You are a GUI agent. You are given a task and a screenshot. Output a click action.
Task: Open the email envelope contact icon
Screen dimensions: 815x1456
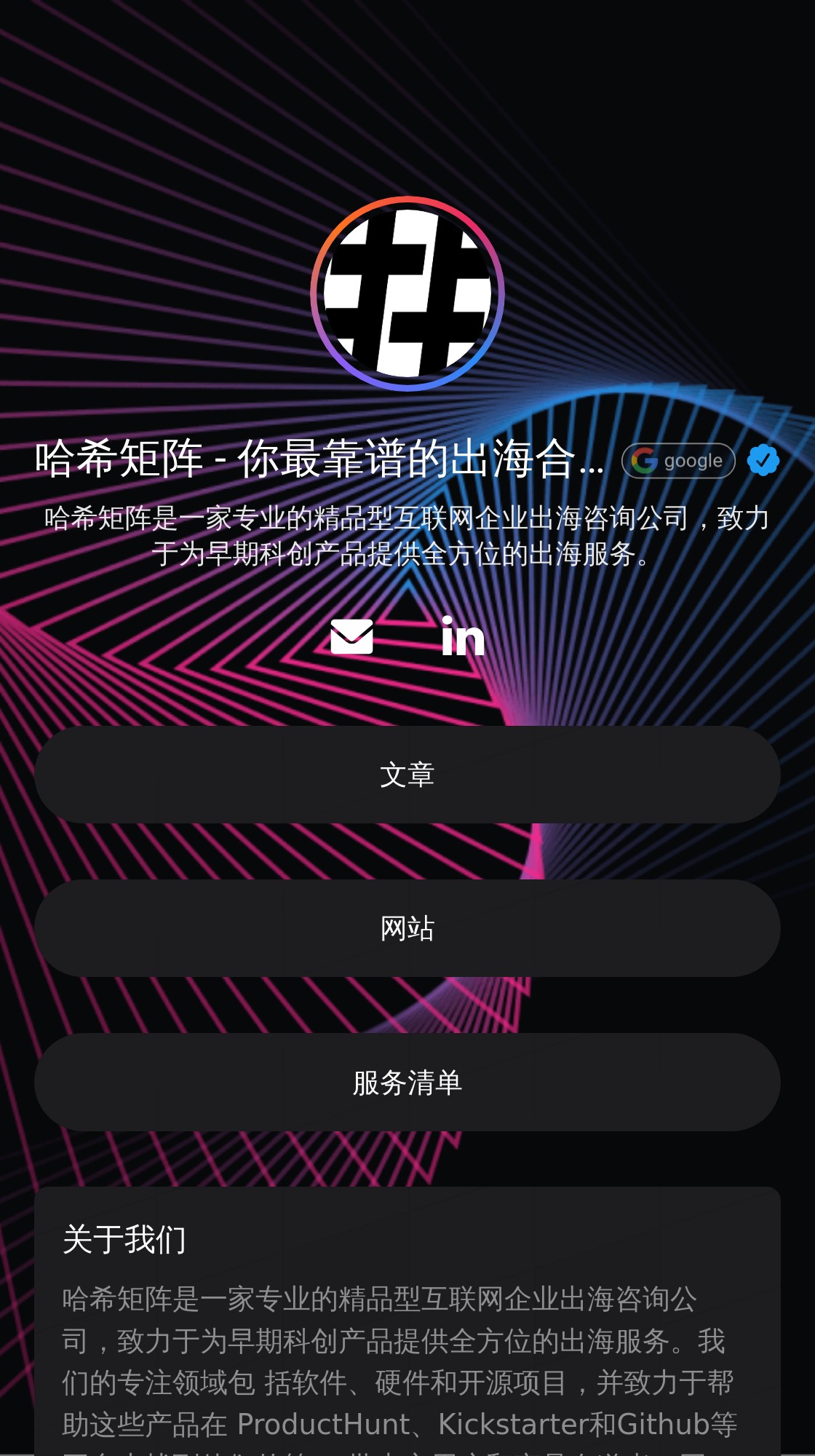point(353,637)
